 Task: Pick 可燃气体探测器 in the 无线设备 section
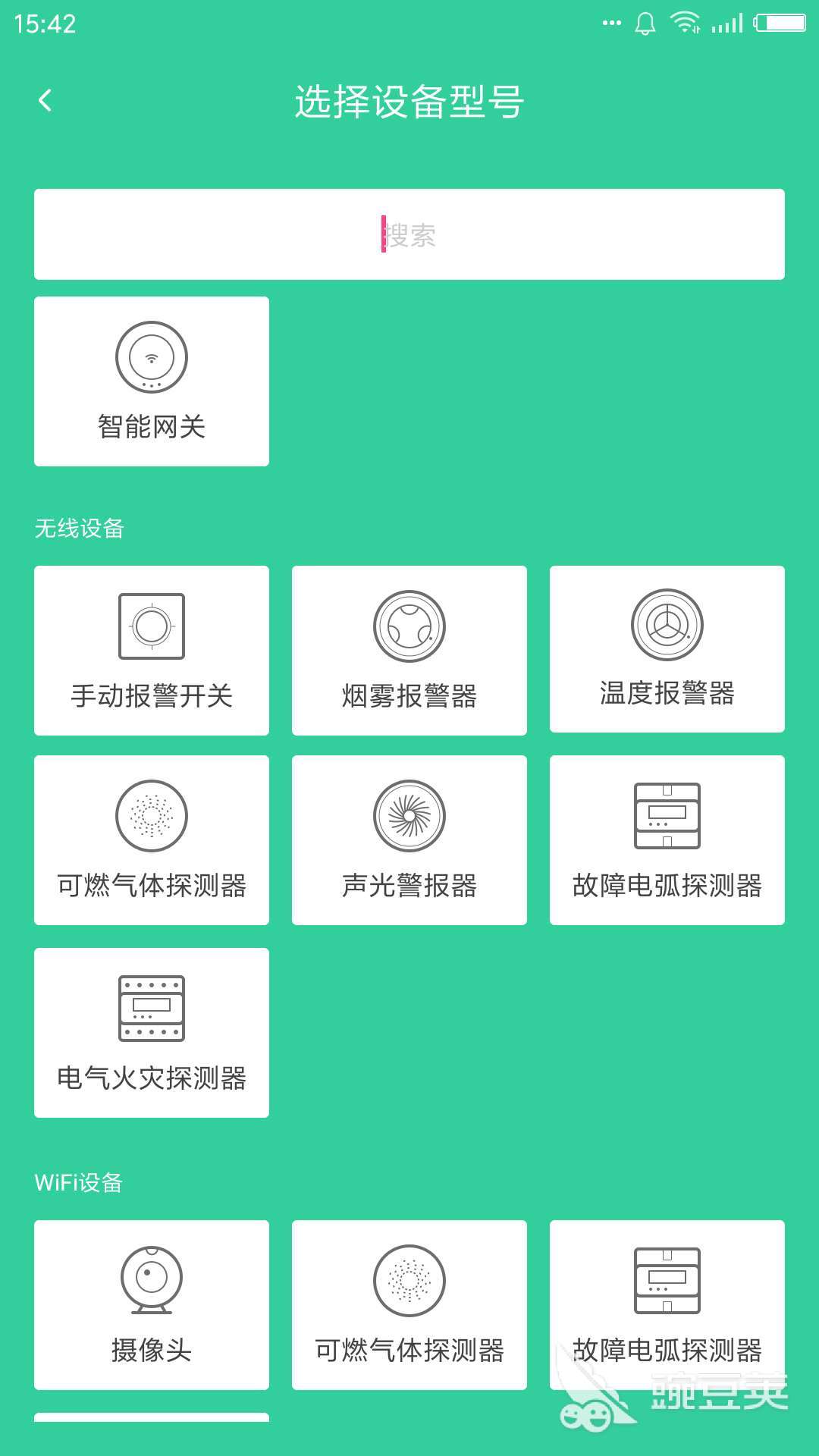(152, 840)
